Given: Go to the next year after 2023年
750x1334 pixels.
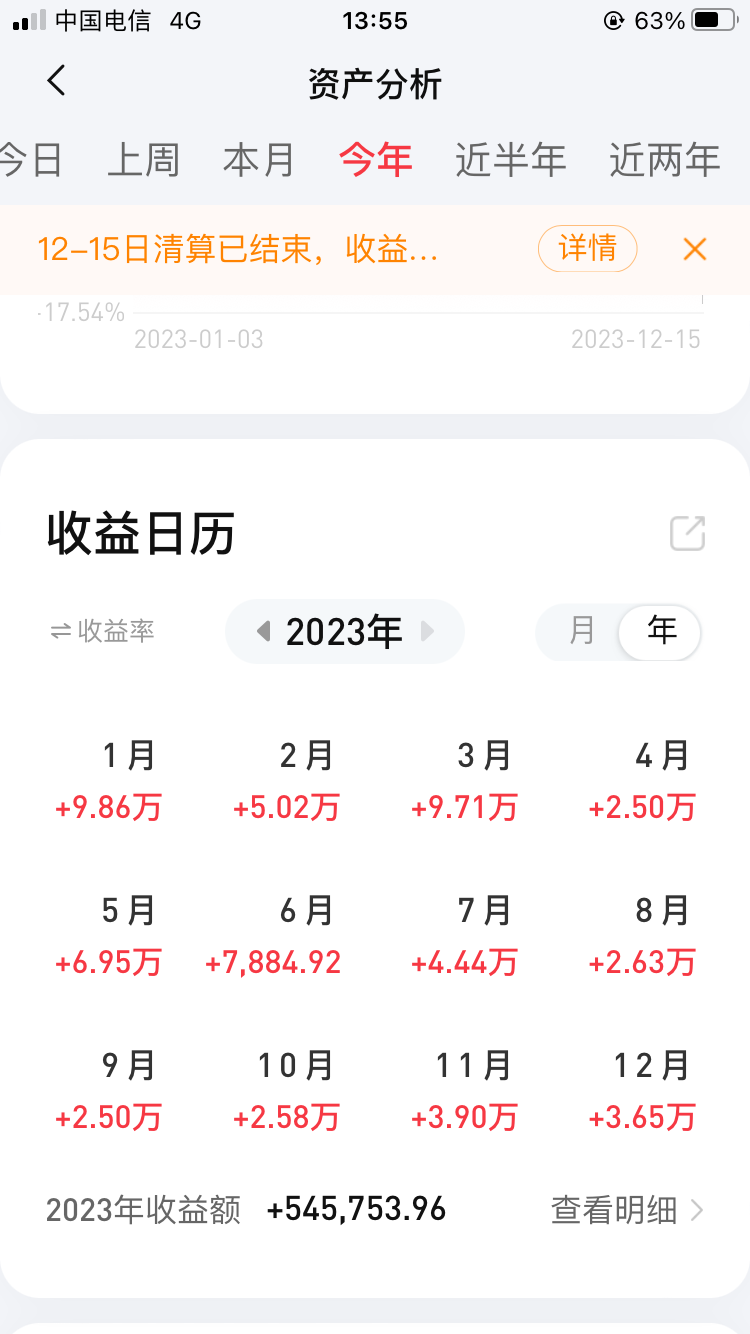Looking at the screenshot, I should click(427, 631).
